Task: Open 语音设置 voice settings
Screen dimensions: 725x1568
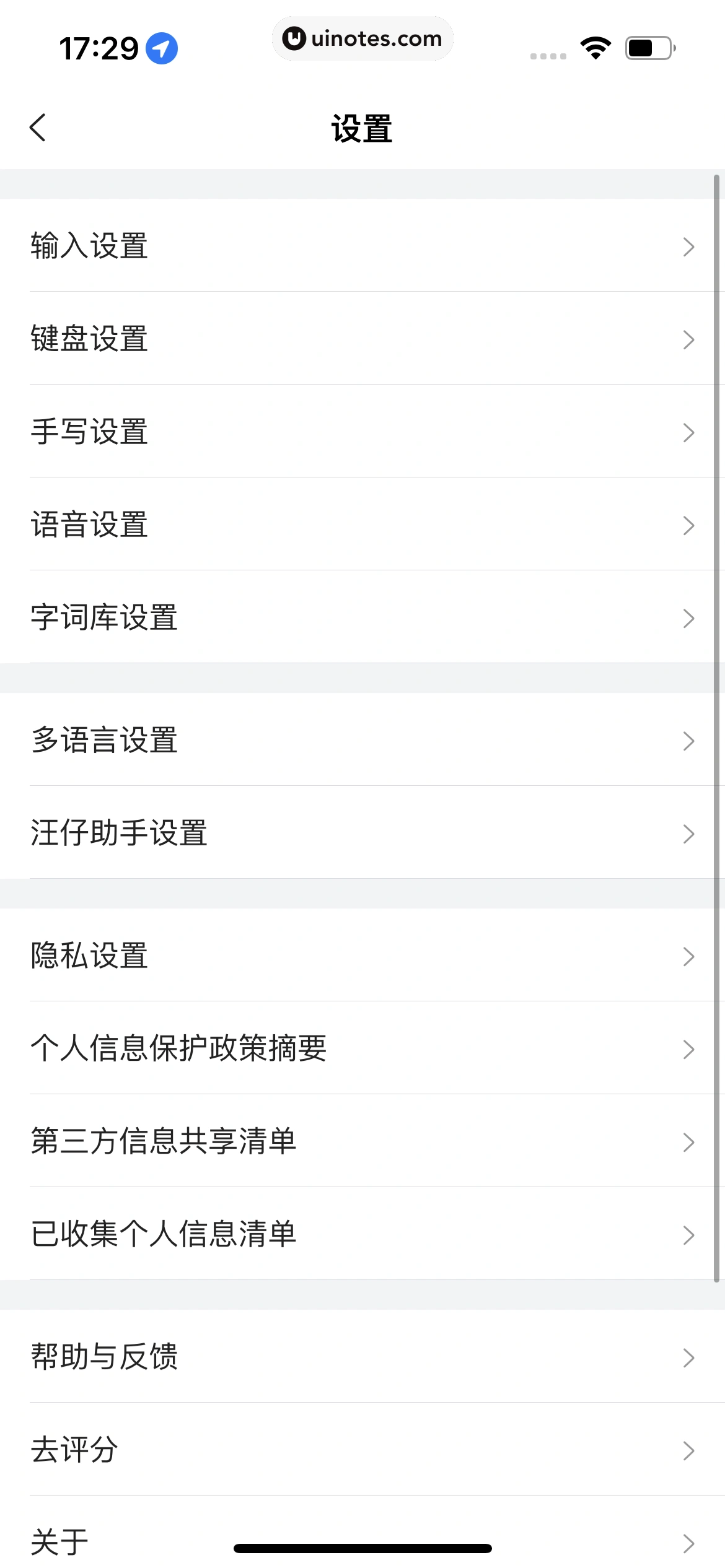Action: coord(248,525)
